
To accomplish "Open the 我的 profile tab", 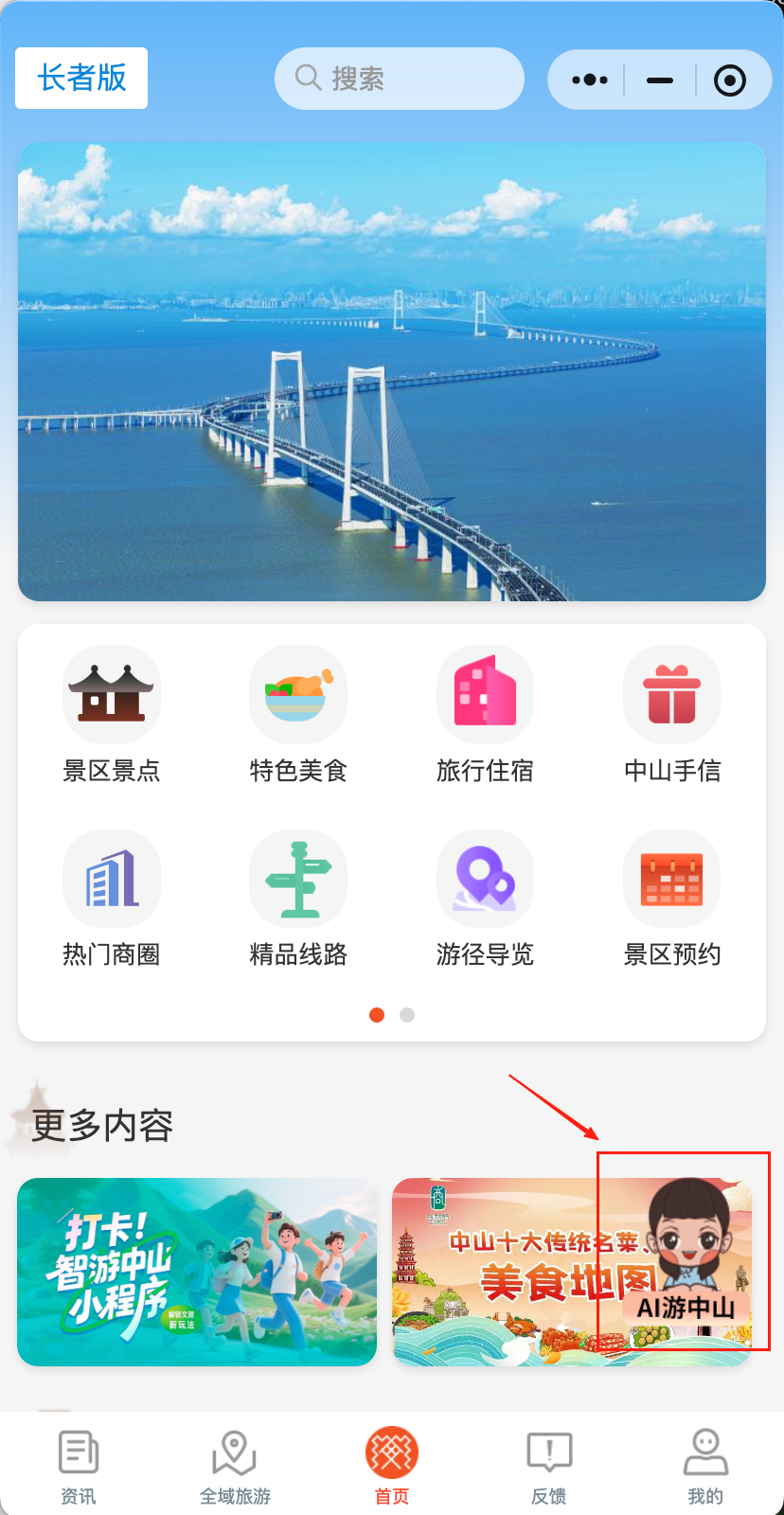I will [705, 1467].
